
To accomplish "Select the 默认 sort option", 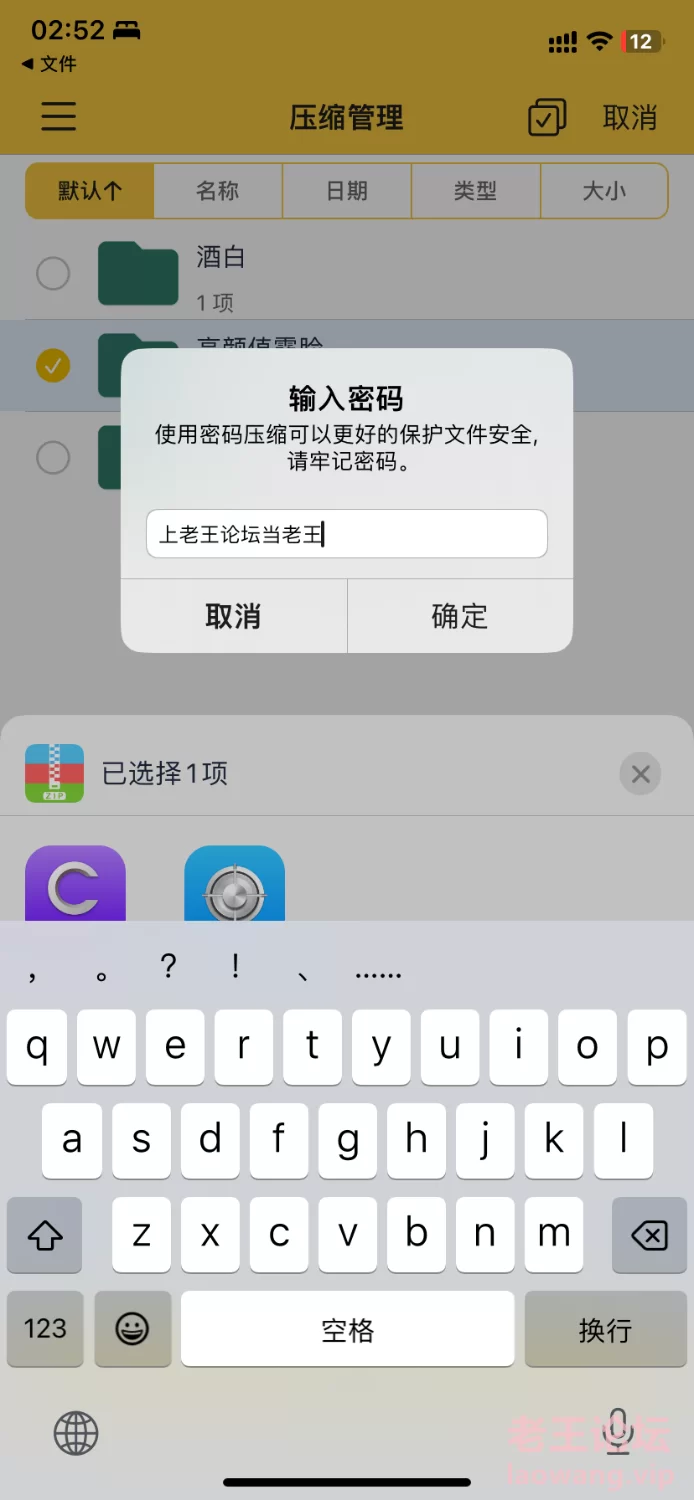I will point(90,191).
